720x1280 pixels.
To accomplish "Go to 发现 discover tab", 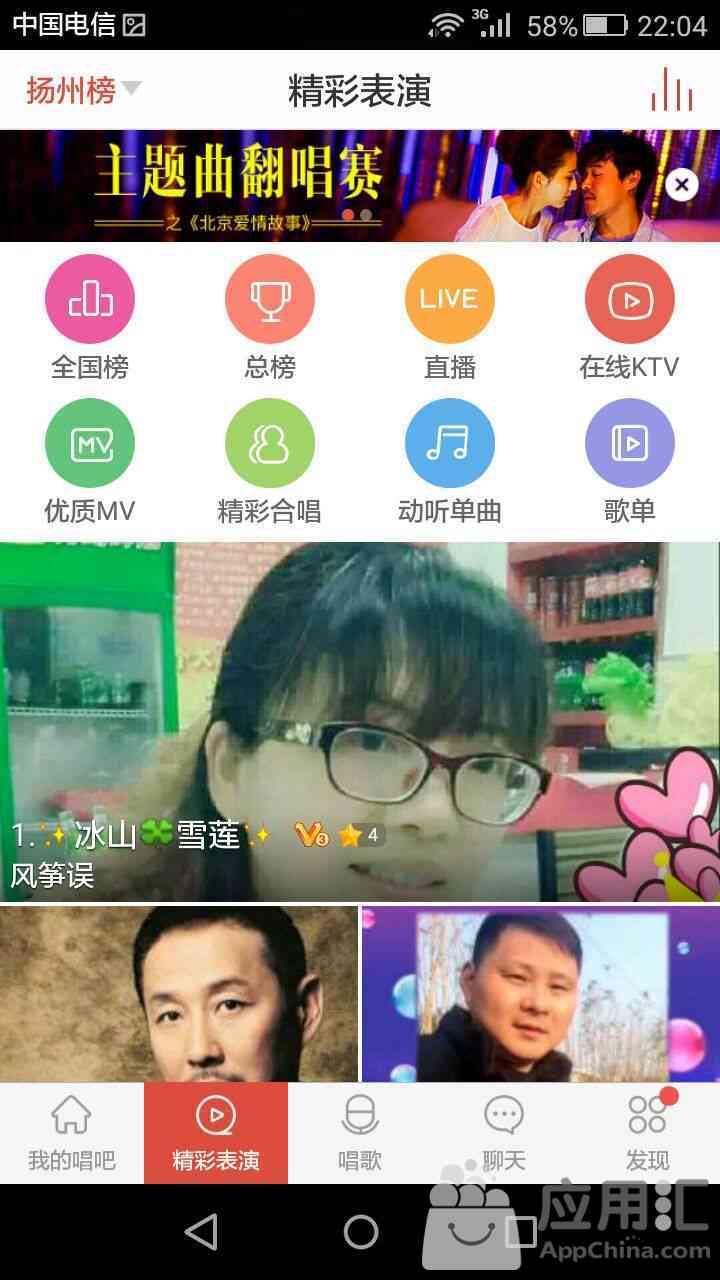I will [648, 1133].
